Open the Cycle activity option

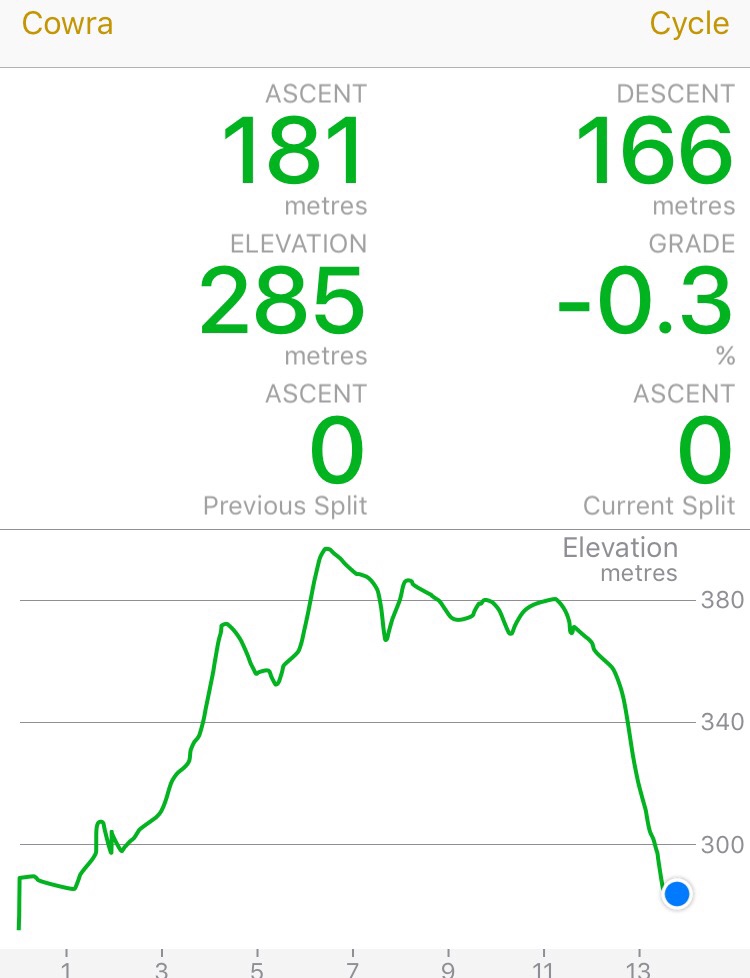pyautogui.click(x=688, y=24)
